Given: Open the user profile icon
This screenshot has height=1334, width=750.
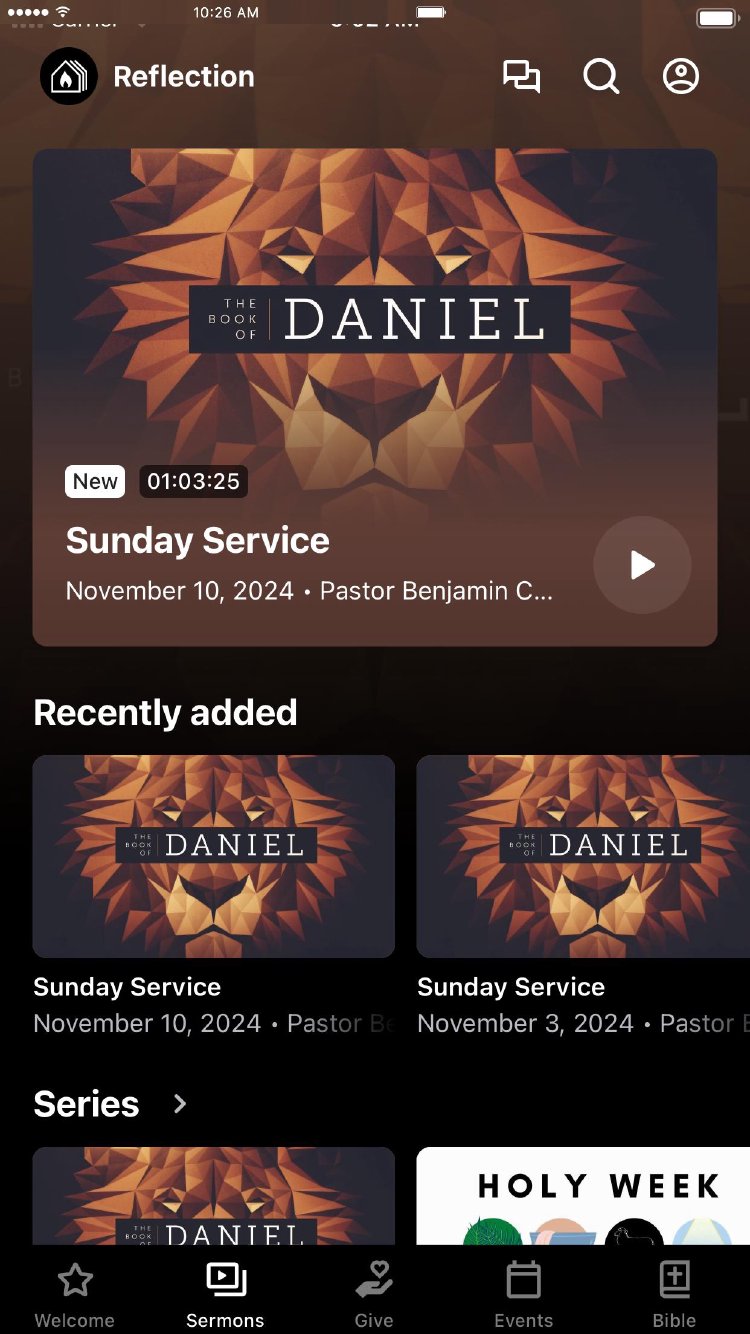Looking at the screenshot, I should click(681, 77).
